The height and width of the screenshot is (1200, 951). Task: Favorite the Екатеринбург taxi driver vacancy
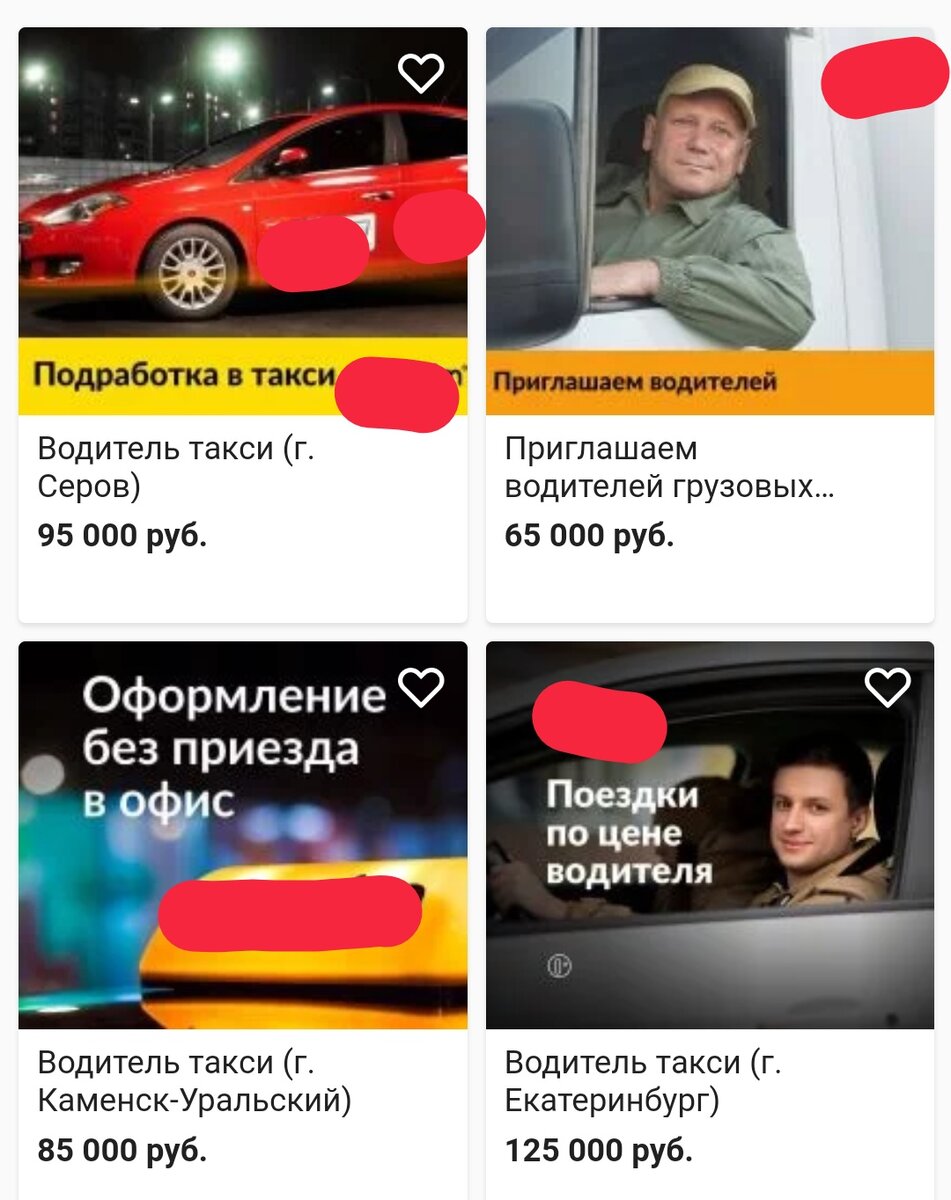click(x=886, y=688)
